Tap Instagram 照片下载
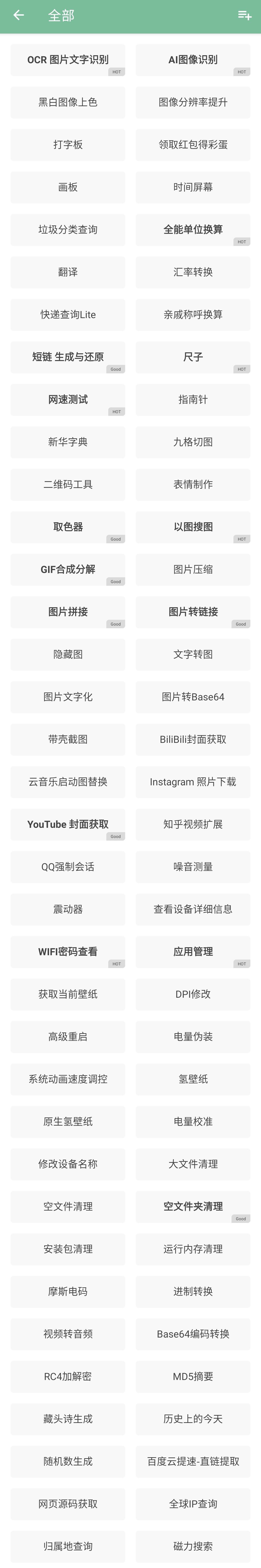 point(193,781)
